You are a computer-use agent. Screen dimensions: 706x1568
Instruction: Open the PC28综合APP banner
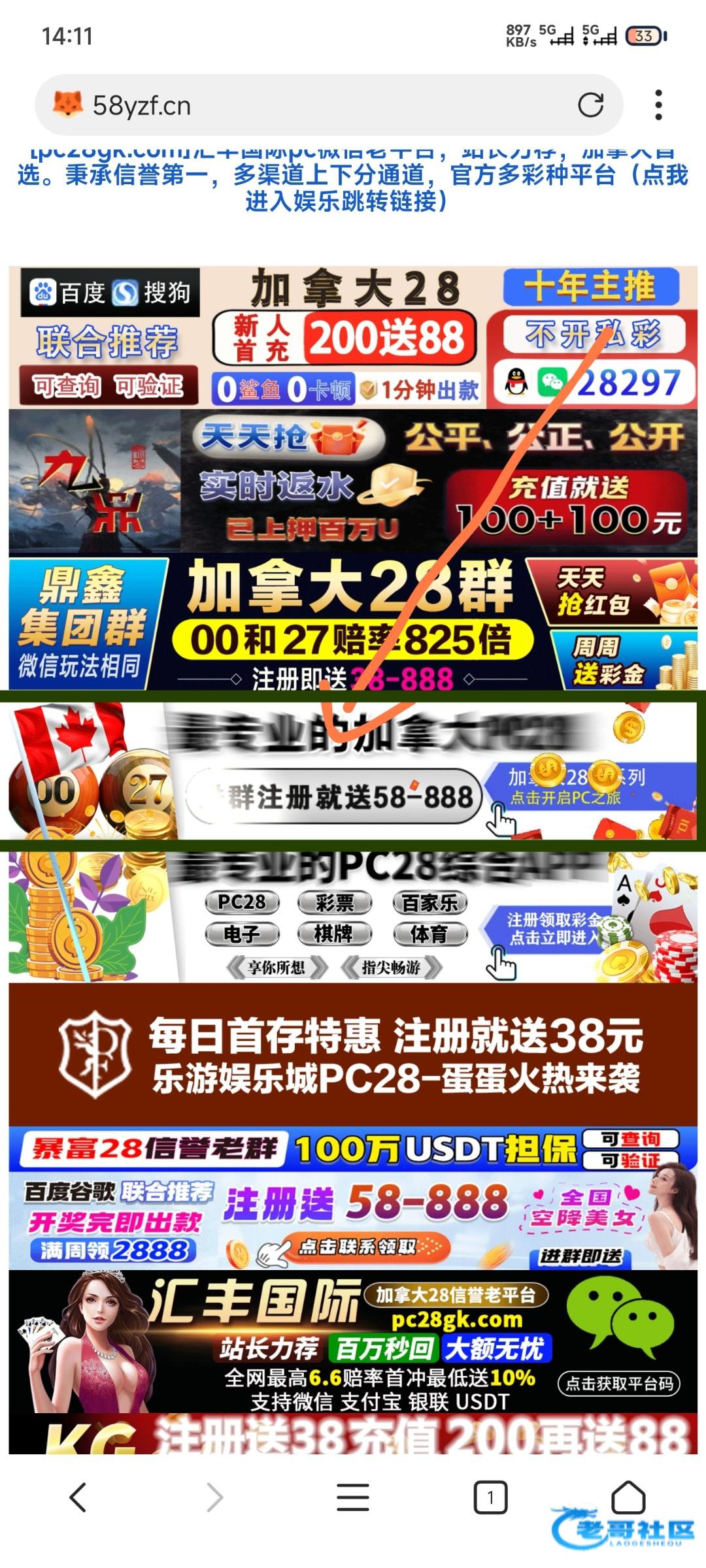point(353,916)
